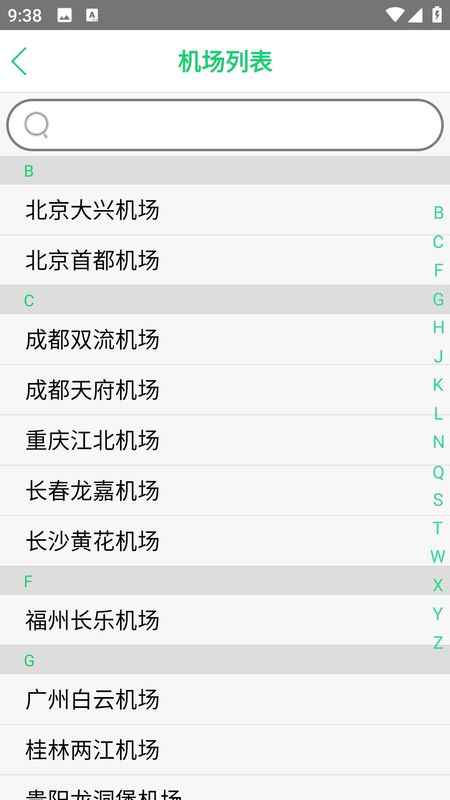The width and height of the screenshot is (450, 800).
Task: Select 广州白云机场
Action: [x=225, y=699]
